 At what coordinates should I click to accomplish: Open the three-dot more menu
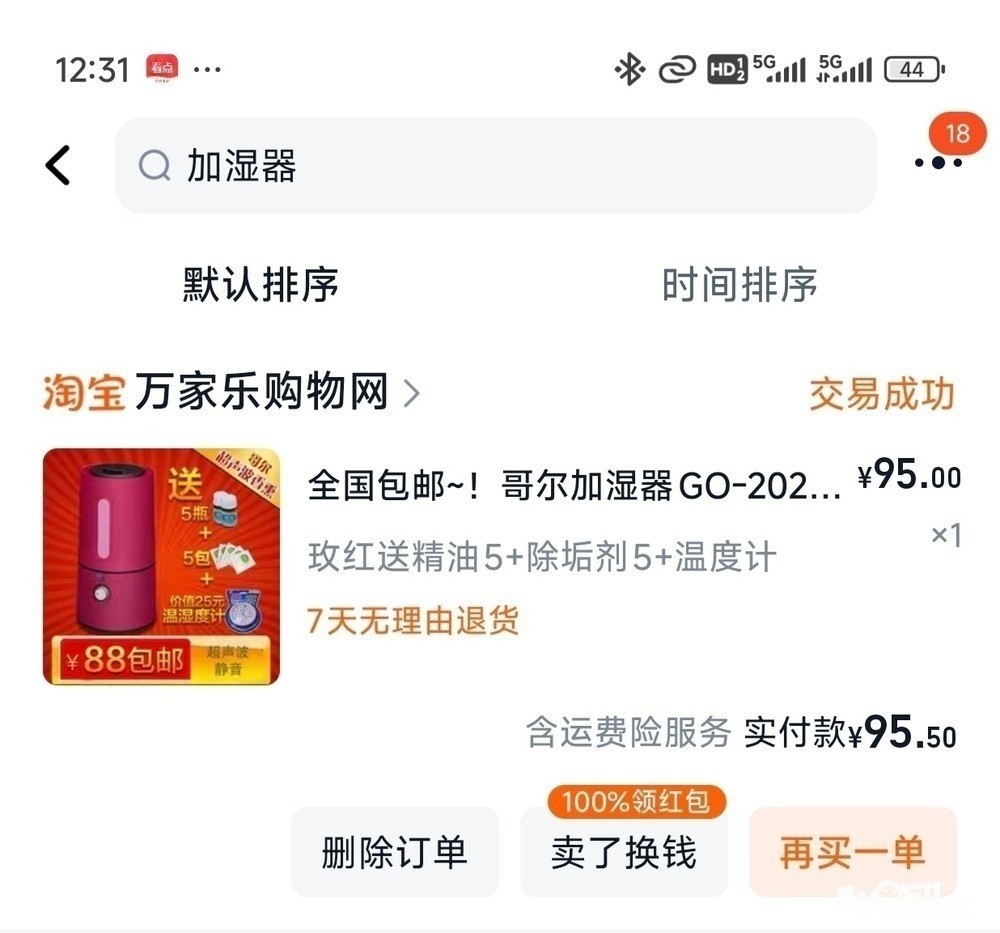click(937, 163)
